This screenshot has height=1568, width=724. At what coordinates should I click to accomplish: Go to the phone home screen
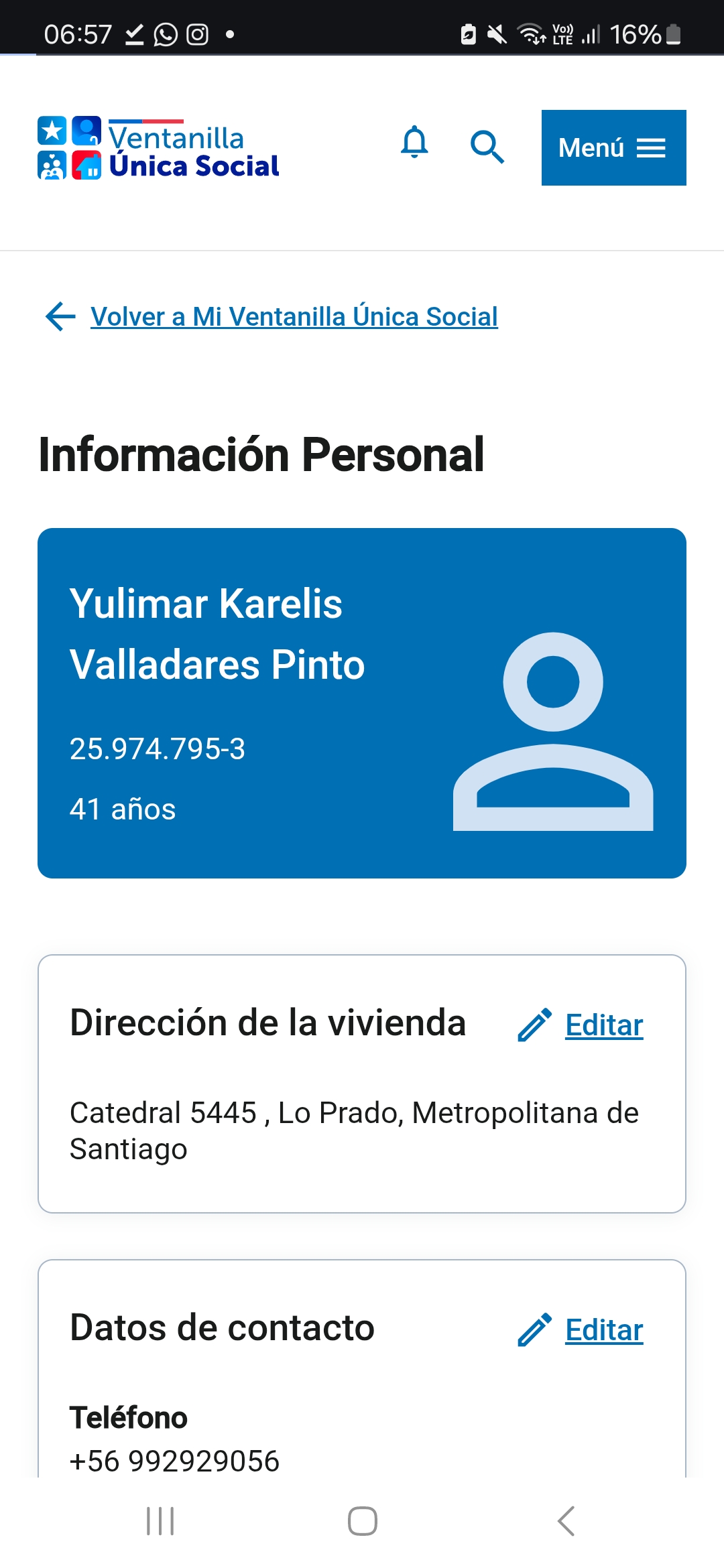point(362,1521)
